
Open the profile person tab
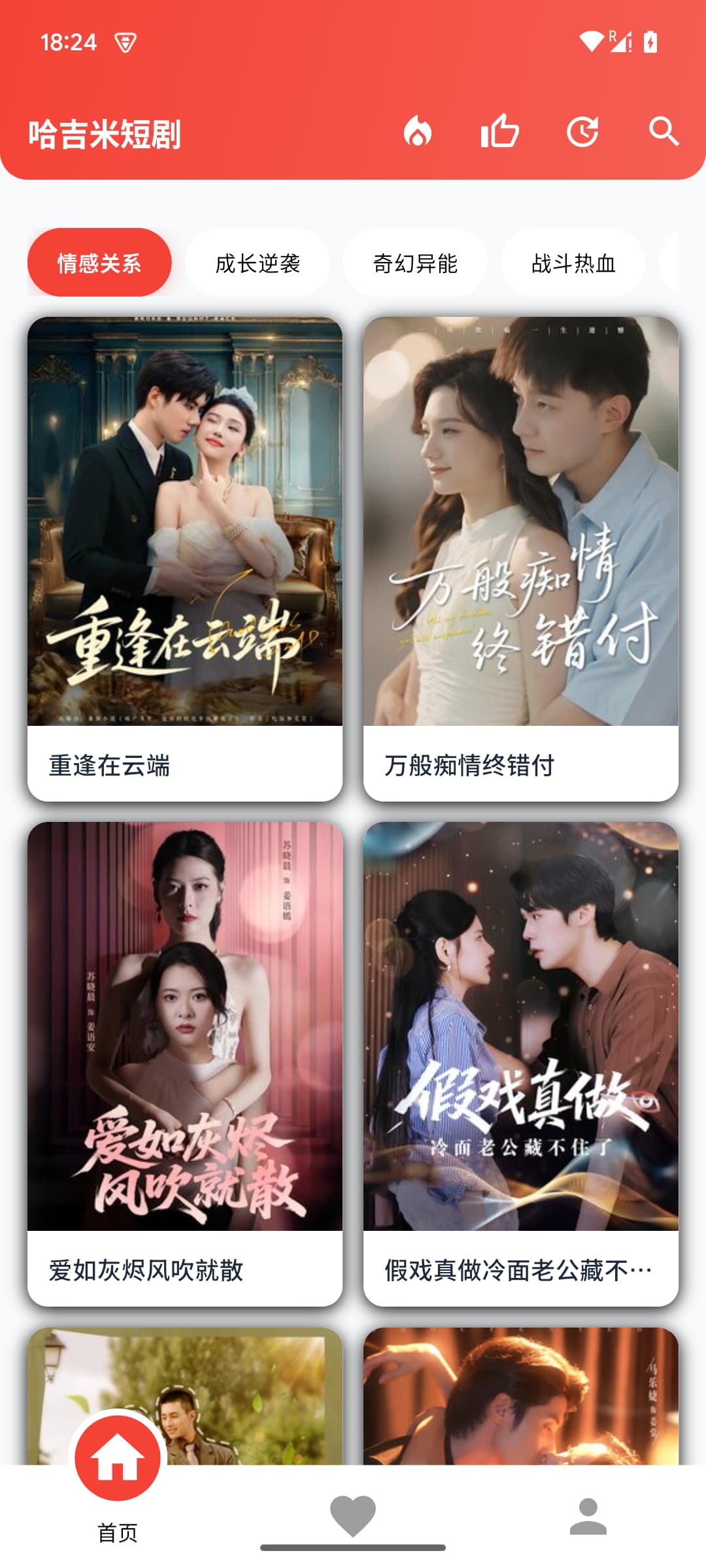(x=588, y=1516)
